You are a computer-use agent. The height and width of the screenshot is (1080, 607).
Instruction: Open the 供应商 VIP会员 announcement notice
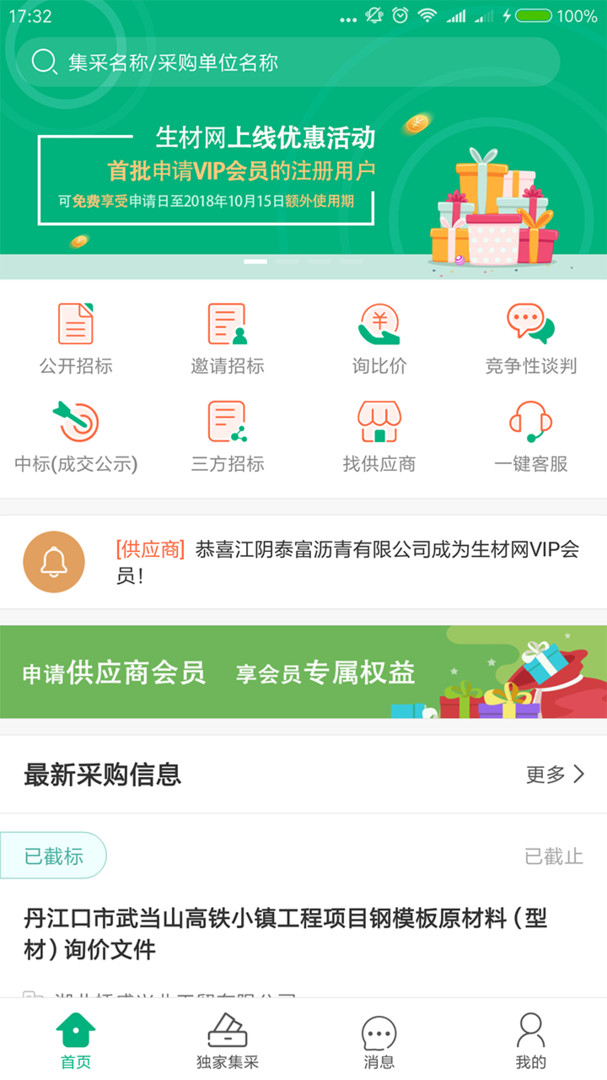click(x=303, y=561)
